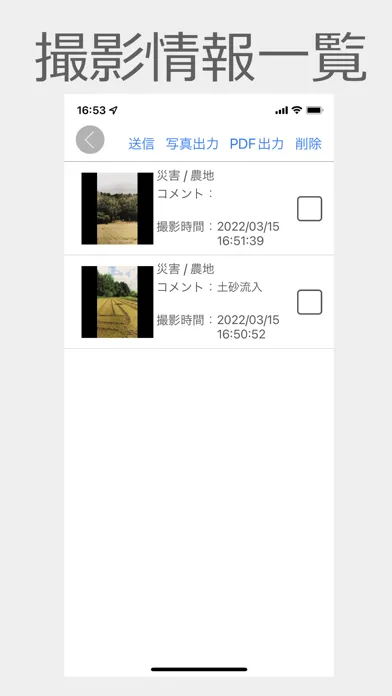Check the box for the 土砂流入 record
The width and height of the screenshot is (392, 696).
coord(309,302)
